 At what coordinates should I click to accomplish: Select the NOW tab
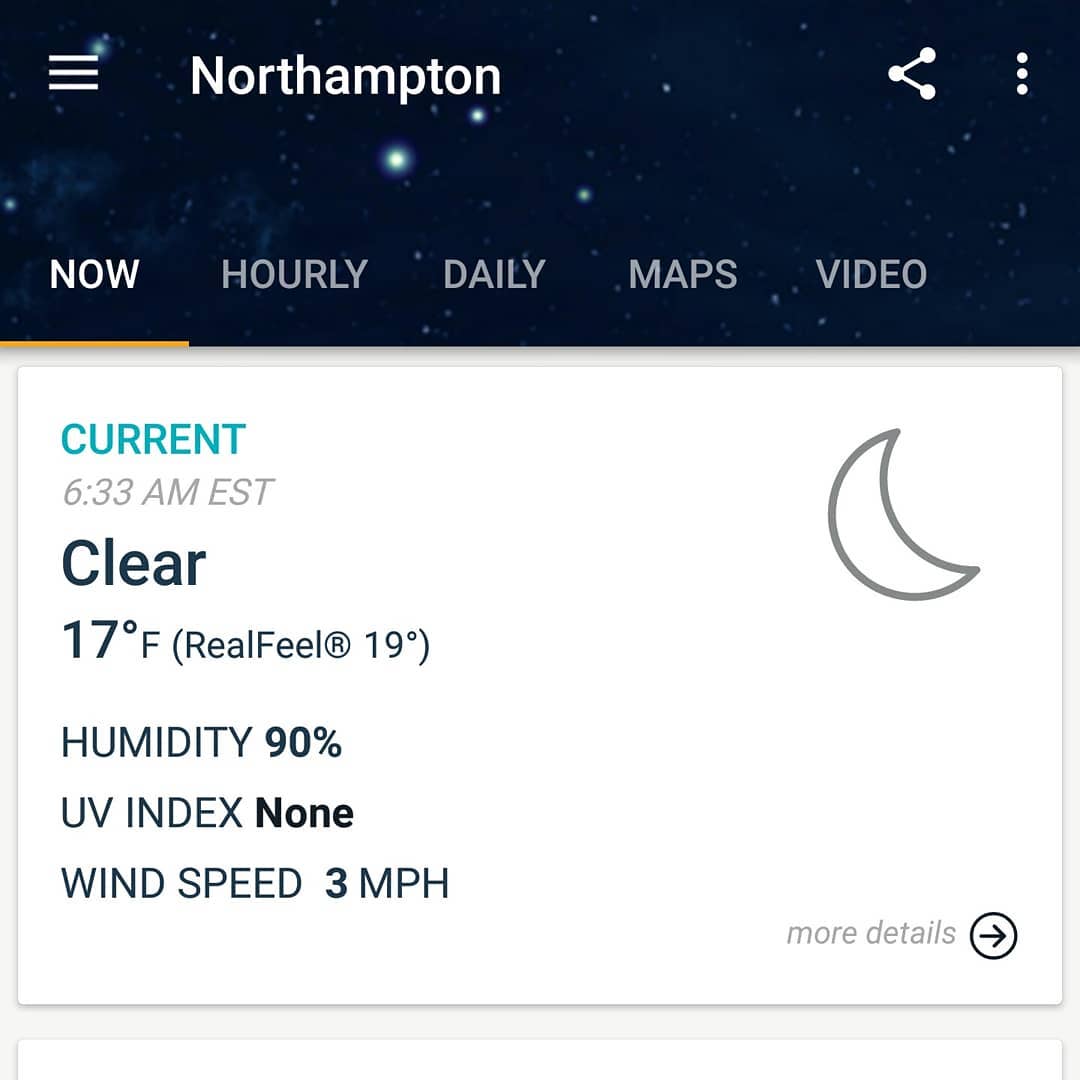point(94,274)
